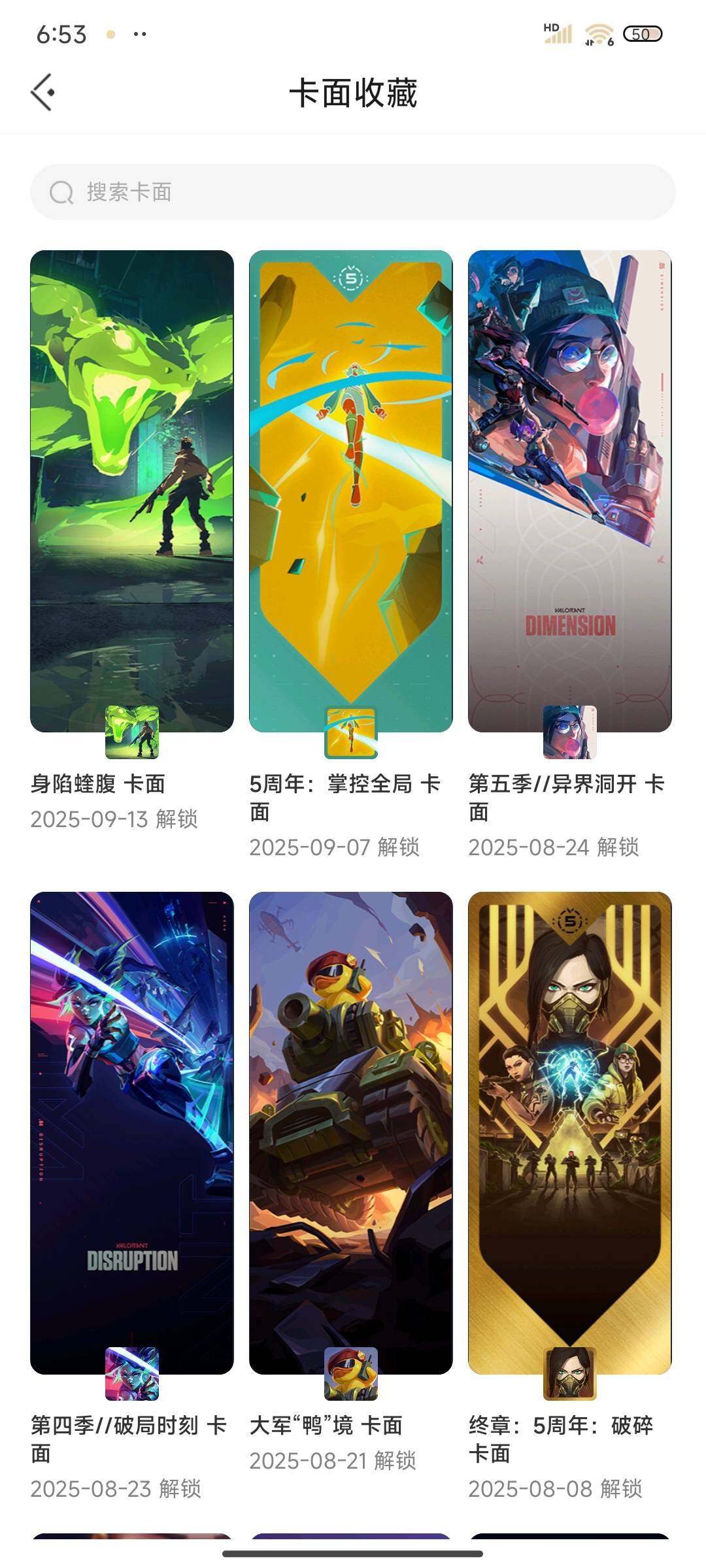The image size is (706, 1568).
Task: Open the 终章：5周年：破碎 gold card
Action: [570, 1133]
